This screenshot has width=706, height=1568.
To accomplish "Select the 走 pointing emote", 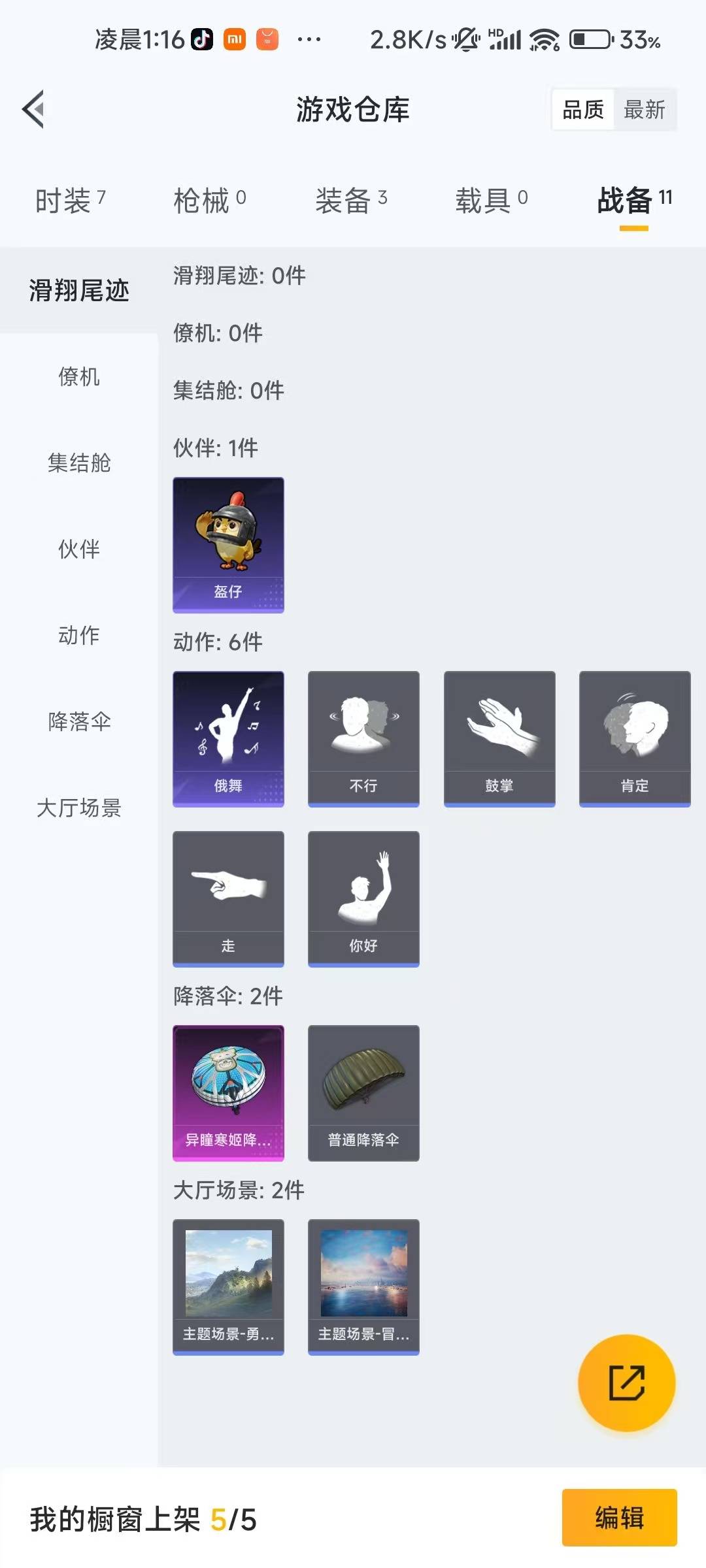I will [x=227, y=897].
